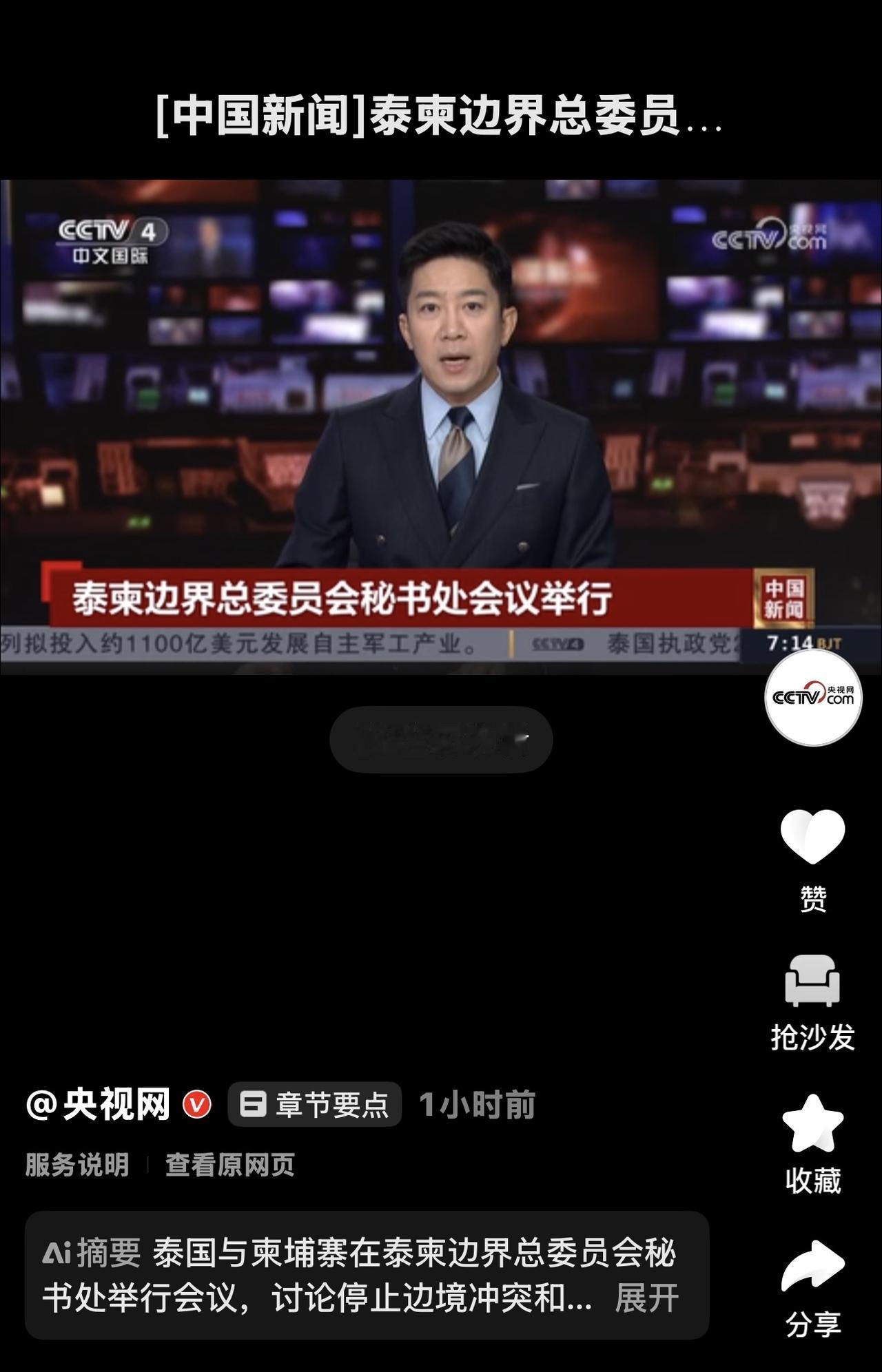Toggle the heart to unlike the video

tap(813, 840)
